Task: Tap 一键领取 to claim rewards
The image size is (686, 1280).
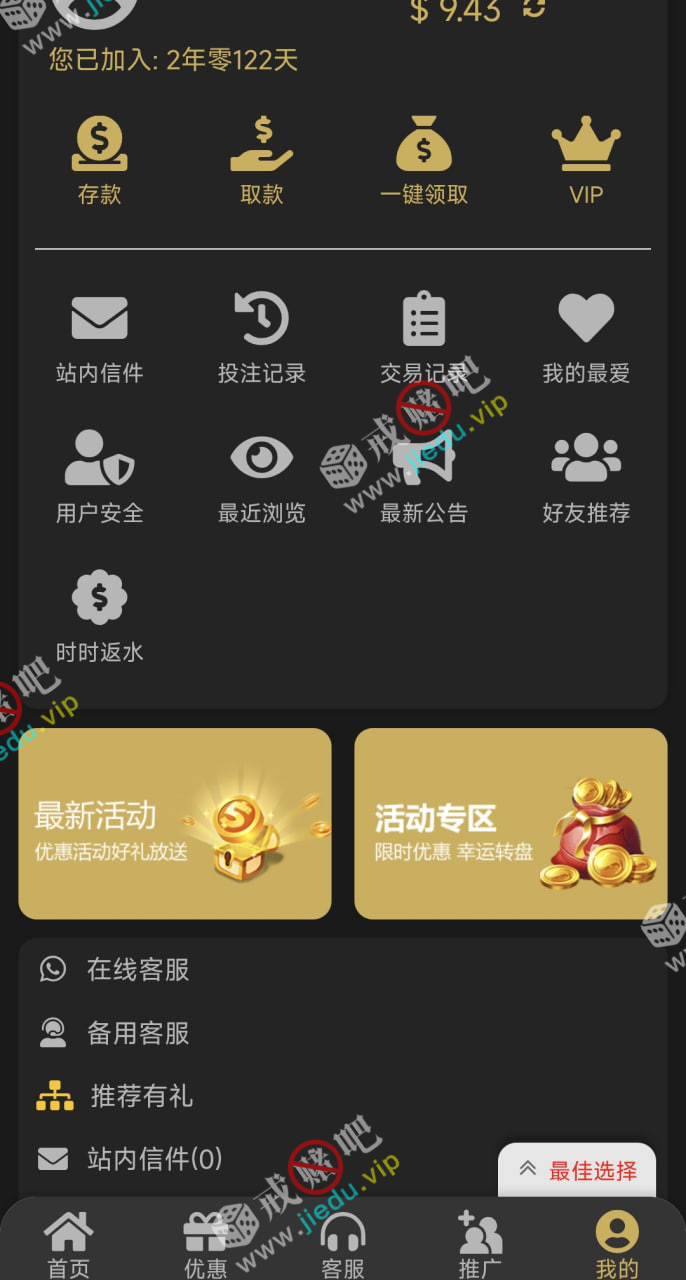Action: tap(424, 160)
